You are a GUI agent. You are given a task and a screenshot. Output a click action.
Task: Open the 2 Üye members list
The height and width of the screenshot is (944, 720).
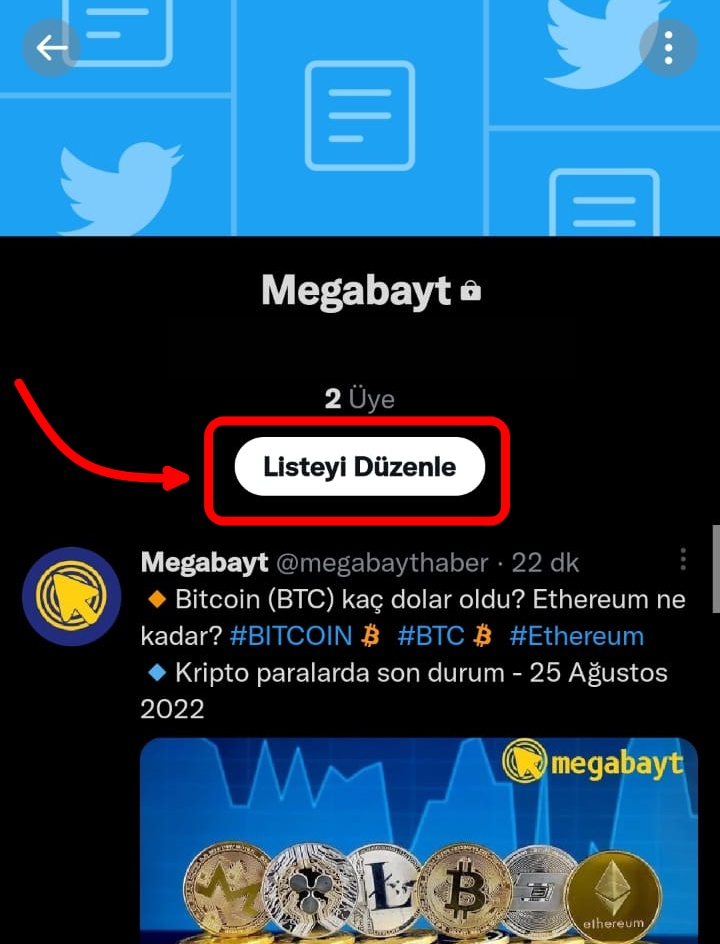(x=360, y=400)
